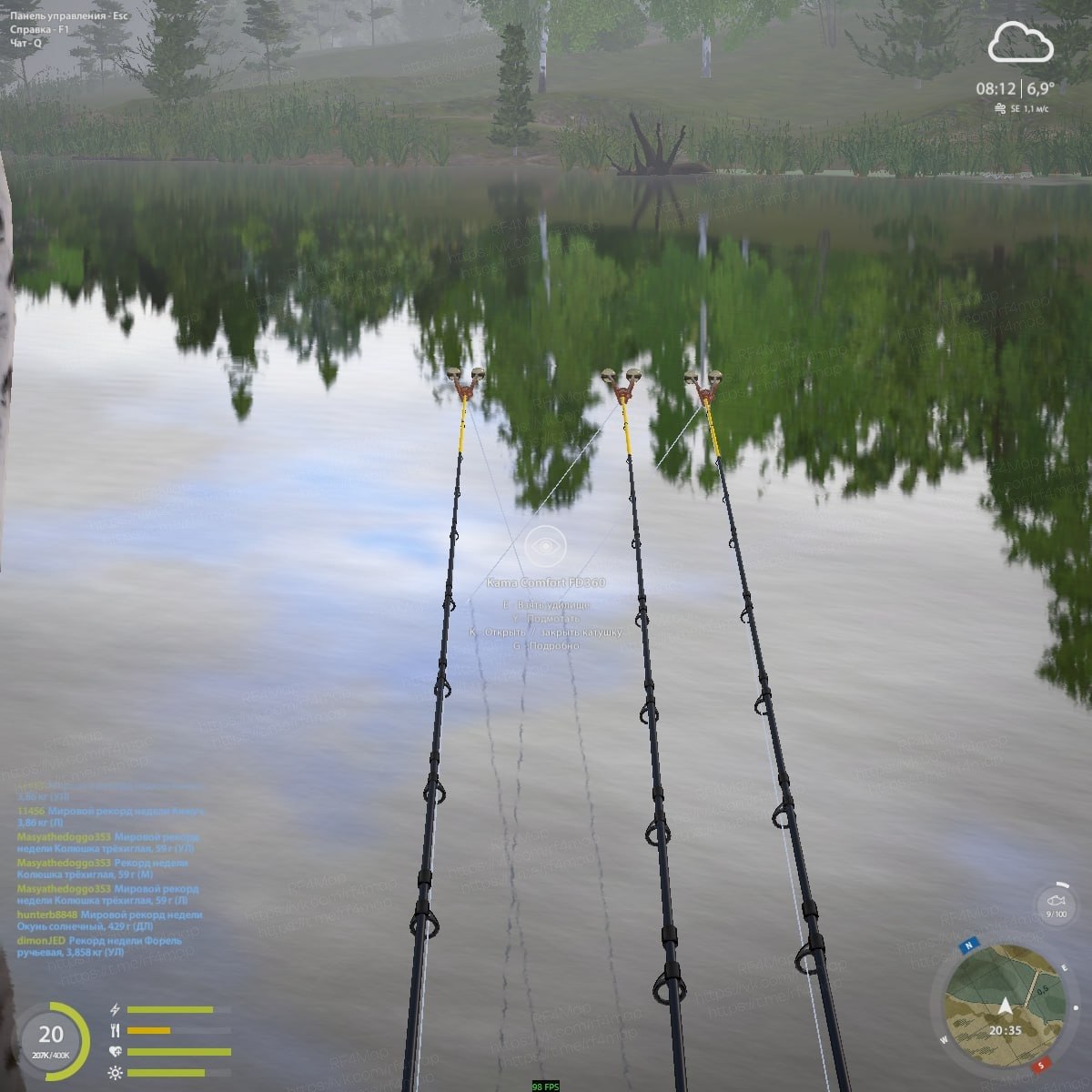Open the keepnet fish icon showing 9/100
This screenshot has width=1092, height=1092.
tap(1057, 904)
